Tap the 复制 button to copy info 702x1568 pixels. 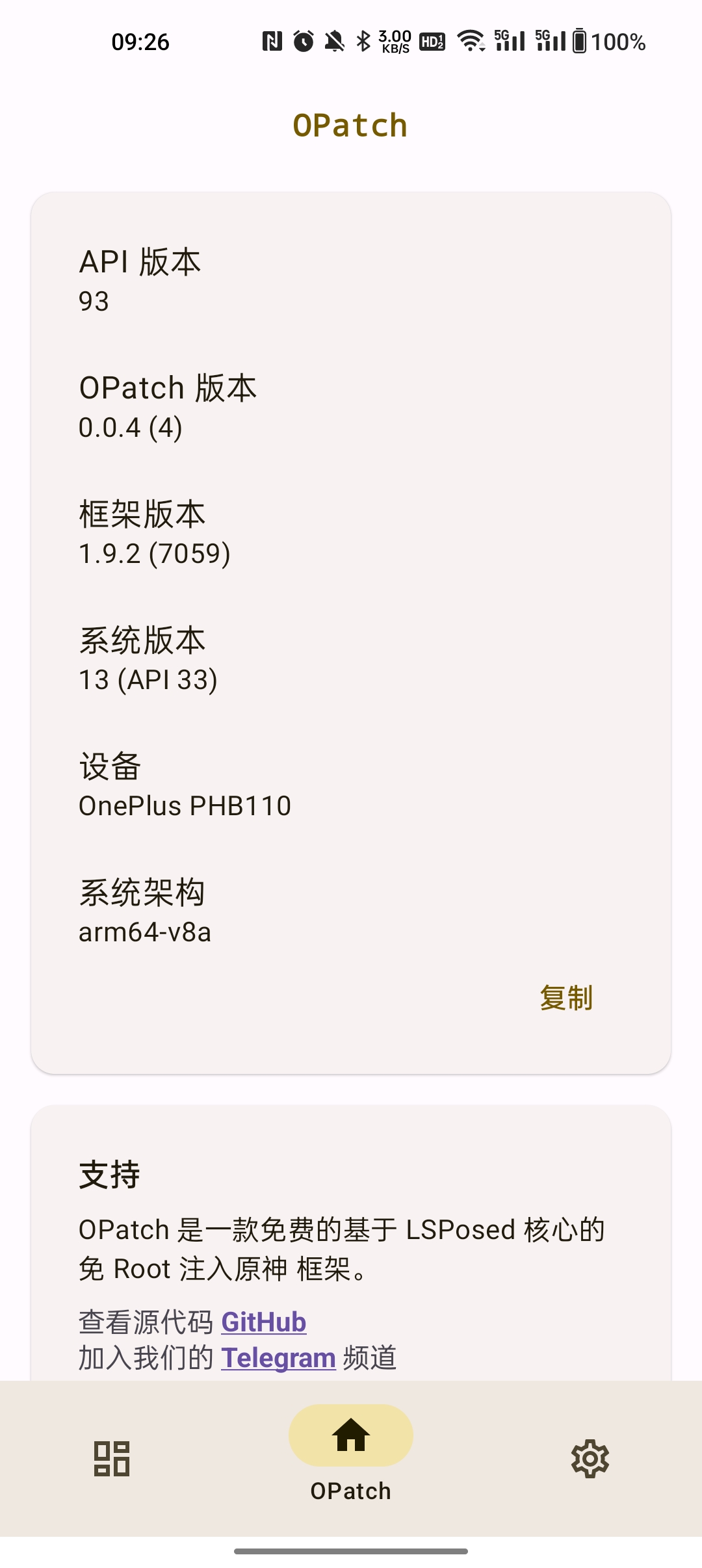566,998
